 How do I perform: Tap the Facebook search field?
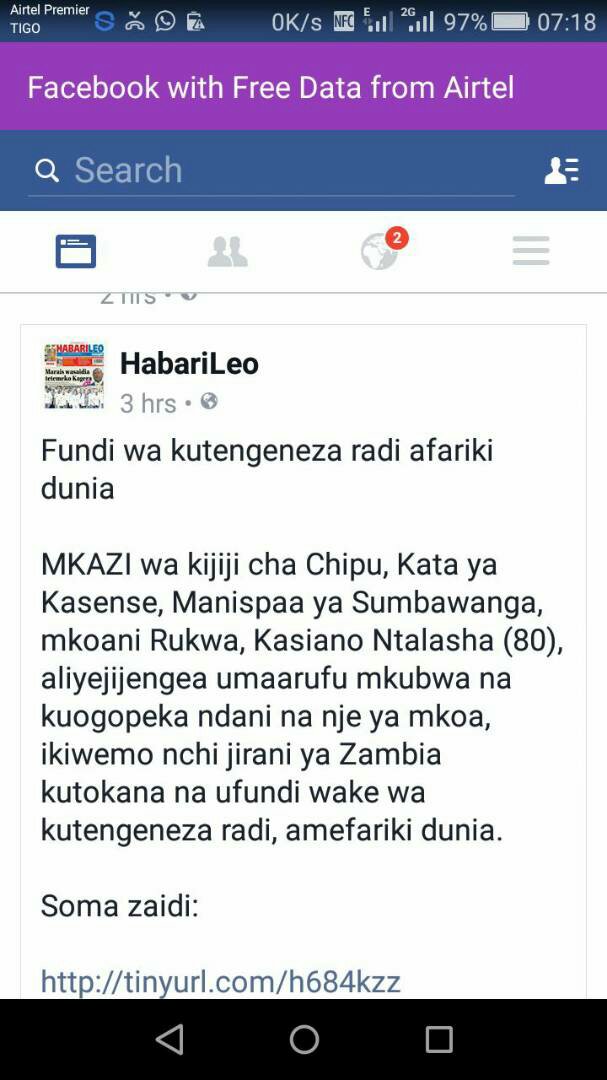270,170
